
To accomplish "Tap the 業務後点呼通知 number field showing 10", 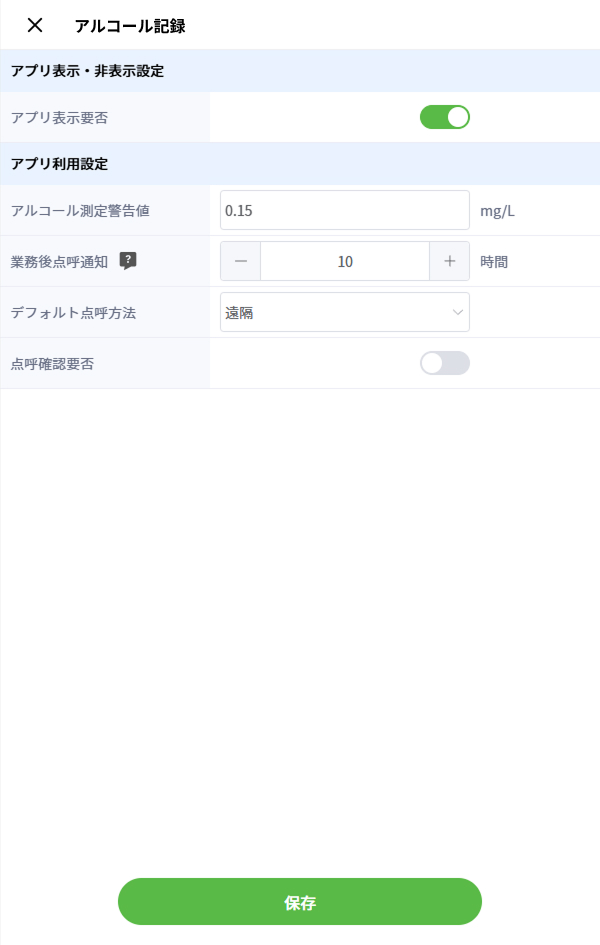I will click(345, 261).
